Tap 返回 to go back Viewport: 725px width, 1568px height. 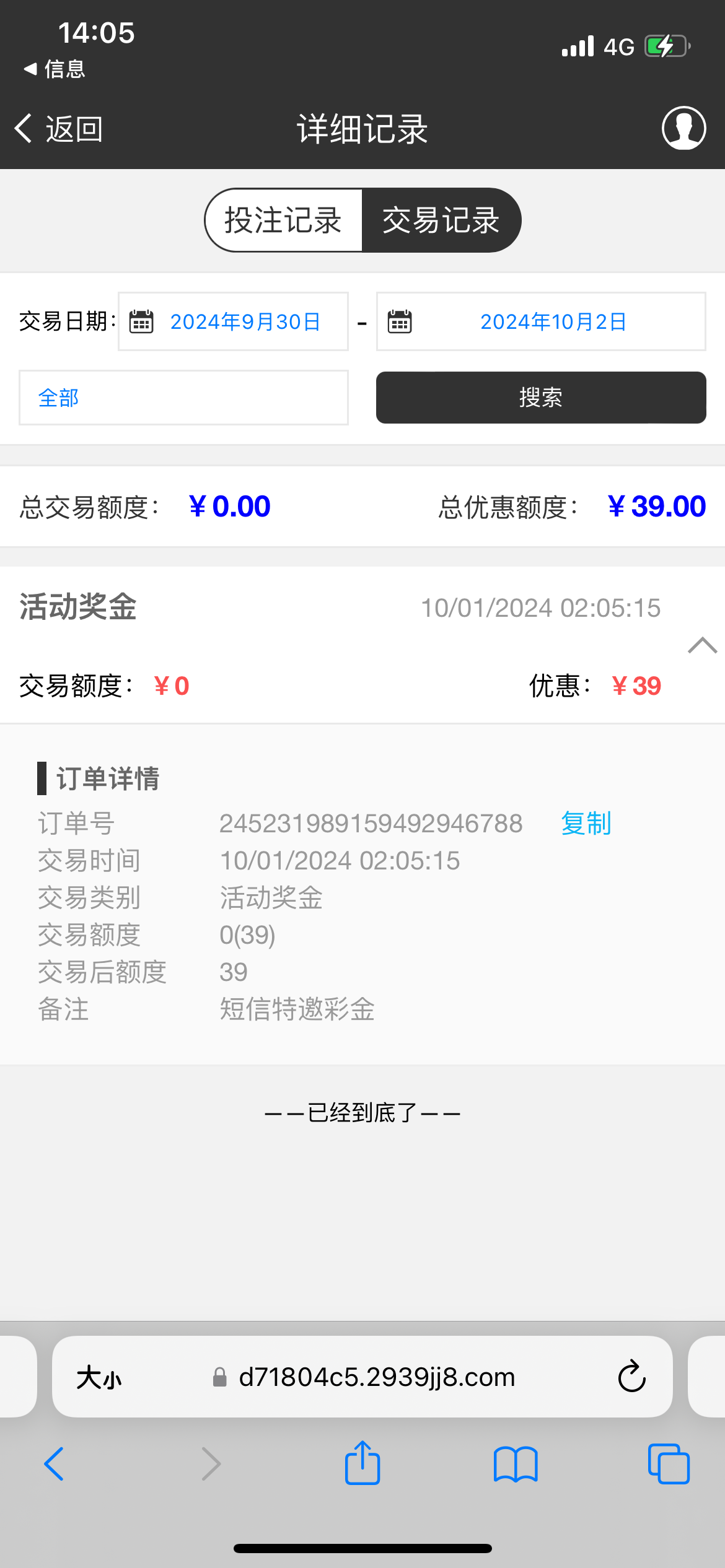tap(59, 129)
